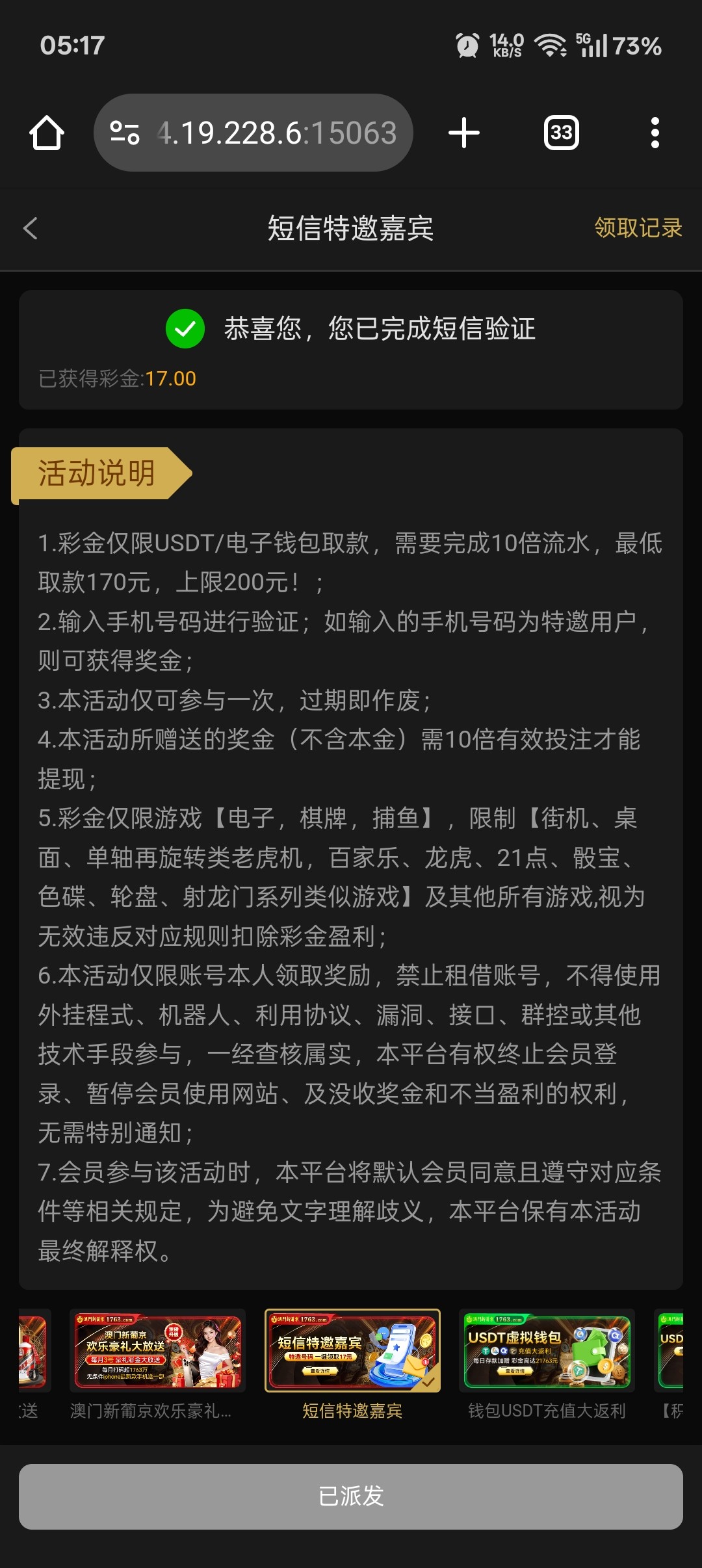Open the 领取记录 menu item
Image resolution: width=702 pixels, height=1568 pixels.
coord(637,230)
